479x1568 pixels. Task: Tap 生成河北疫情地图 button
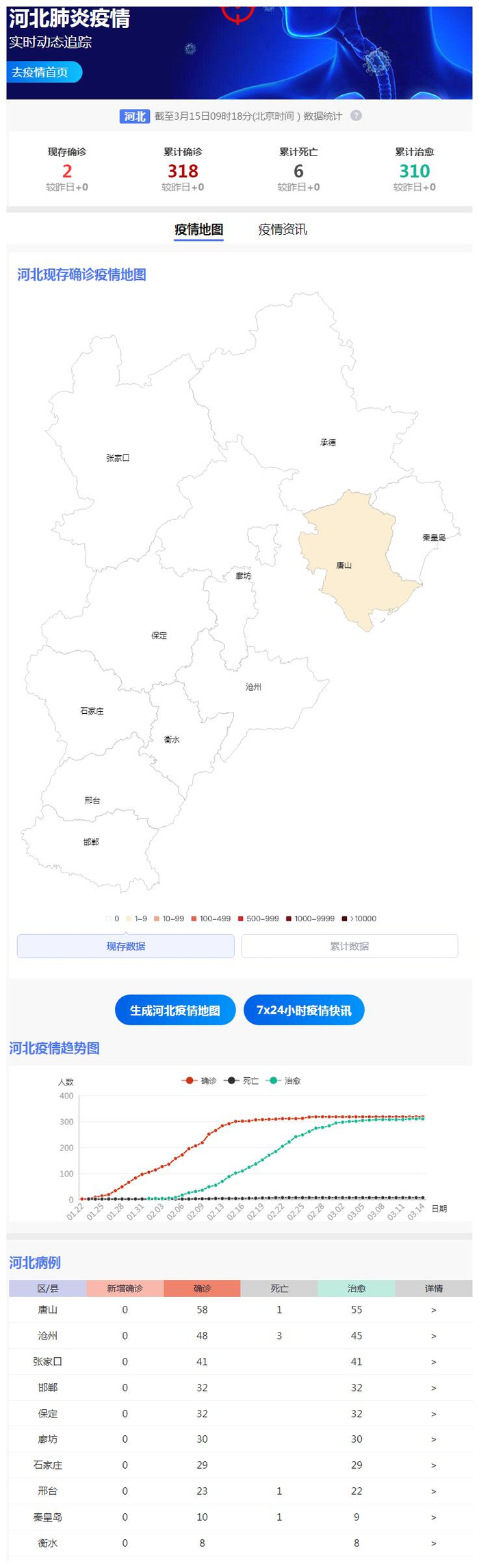[x=175, y=1010]
